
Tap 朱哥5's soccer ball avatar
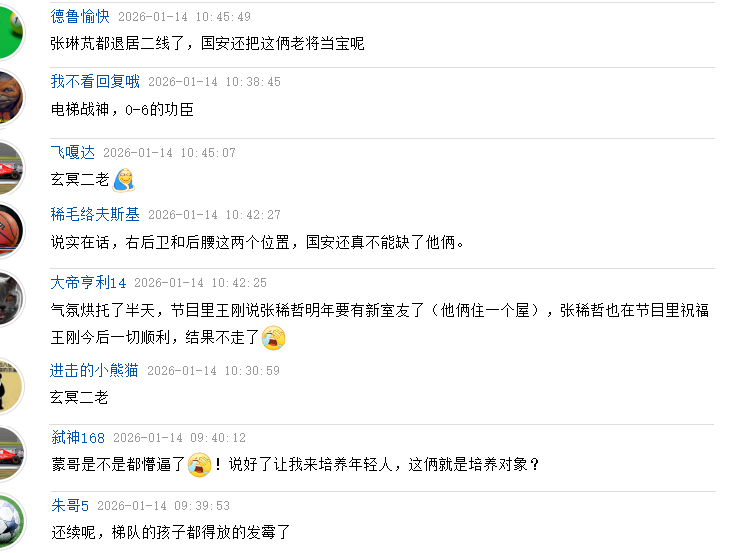pos(8,520)
